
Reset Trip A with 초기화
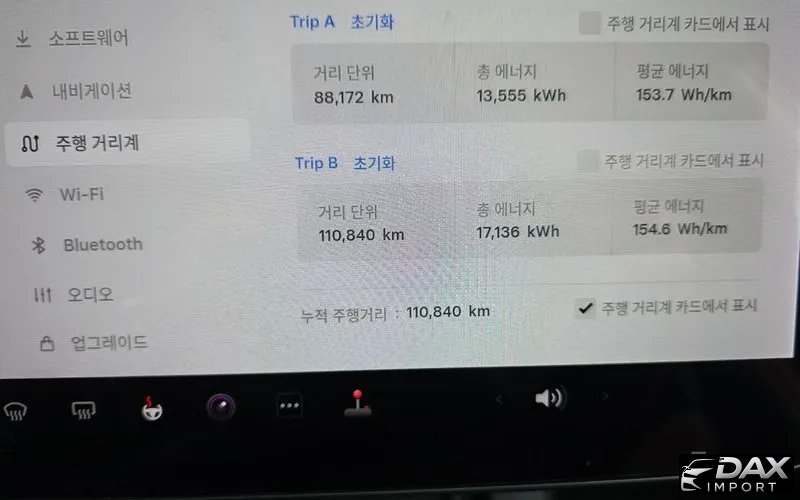[372, 22]
